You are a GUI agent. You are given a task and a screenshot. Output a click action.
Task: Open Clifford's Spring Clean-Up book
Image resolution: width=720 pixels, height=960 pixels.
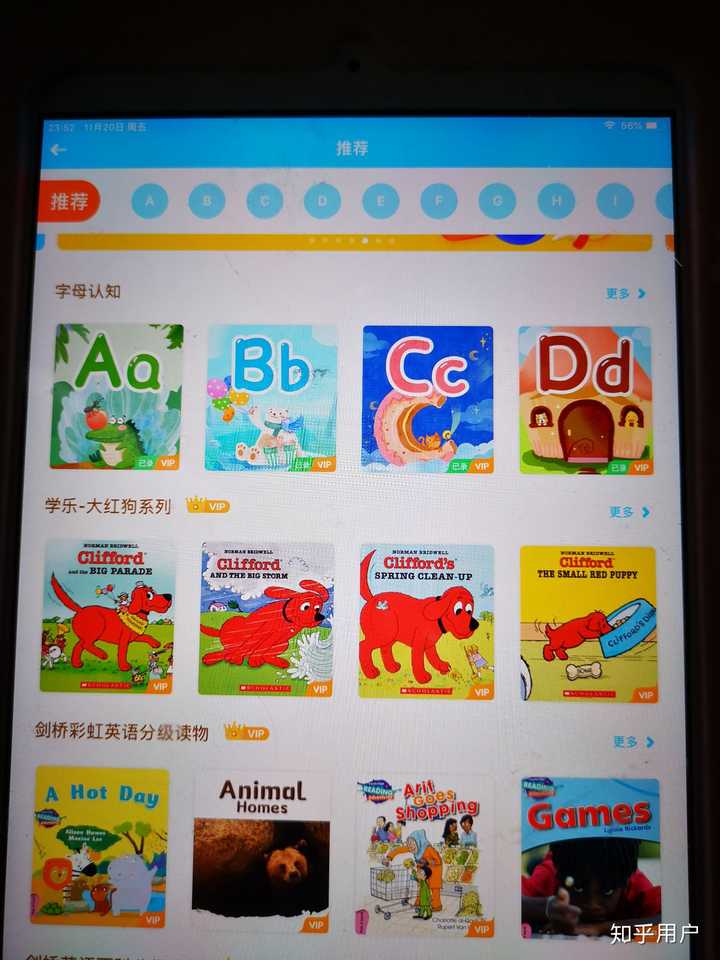[x=426, y=621]
